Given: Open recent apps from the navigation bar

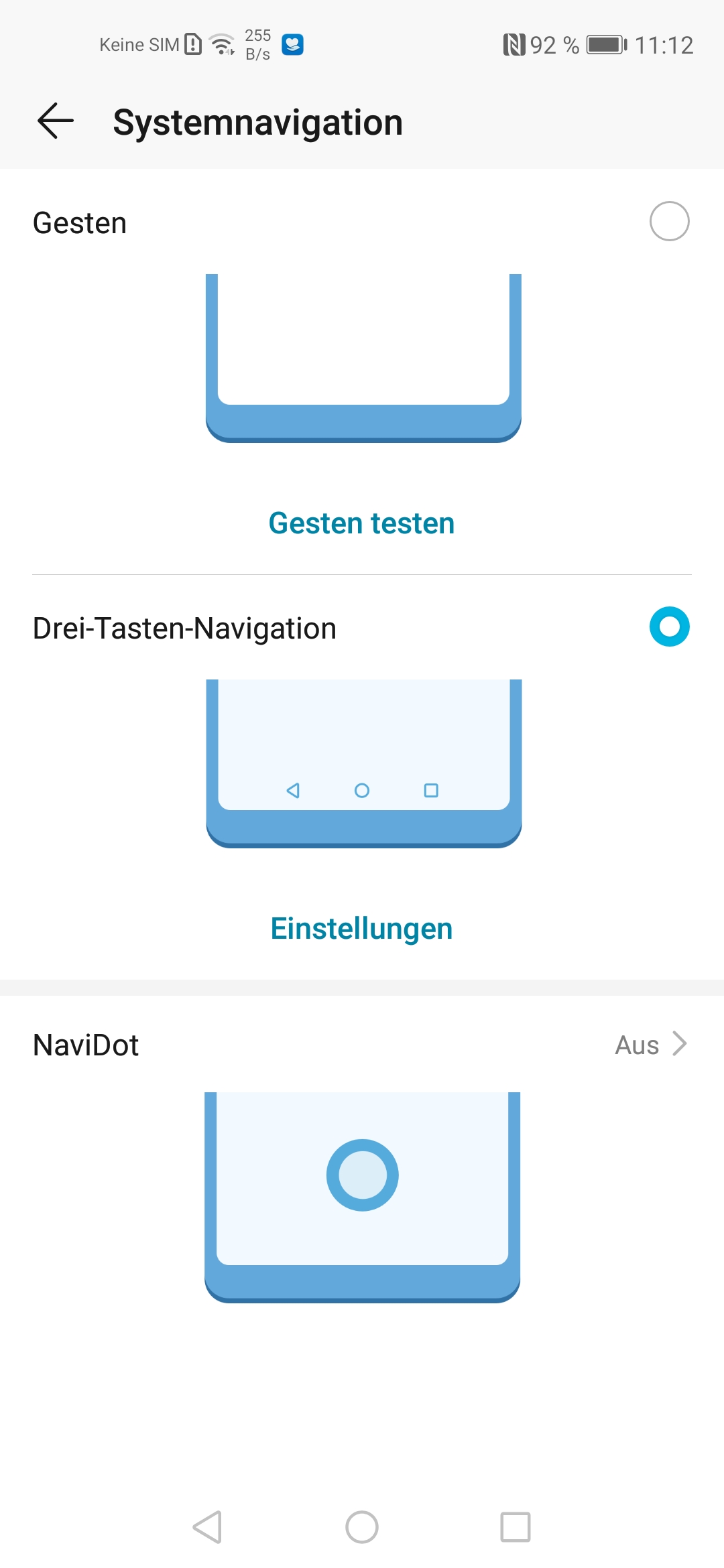Looking at the screenshot, I should point(516,1527).
